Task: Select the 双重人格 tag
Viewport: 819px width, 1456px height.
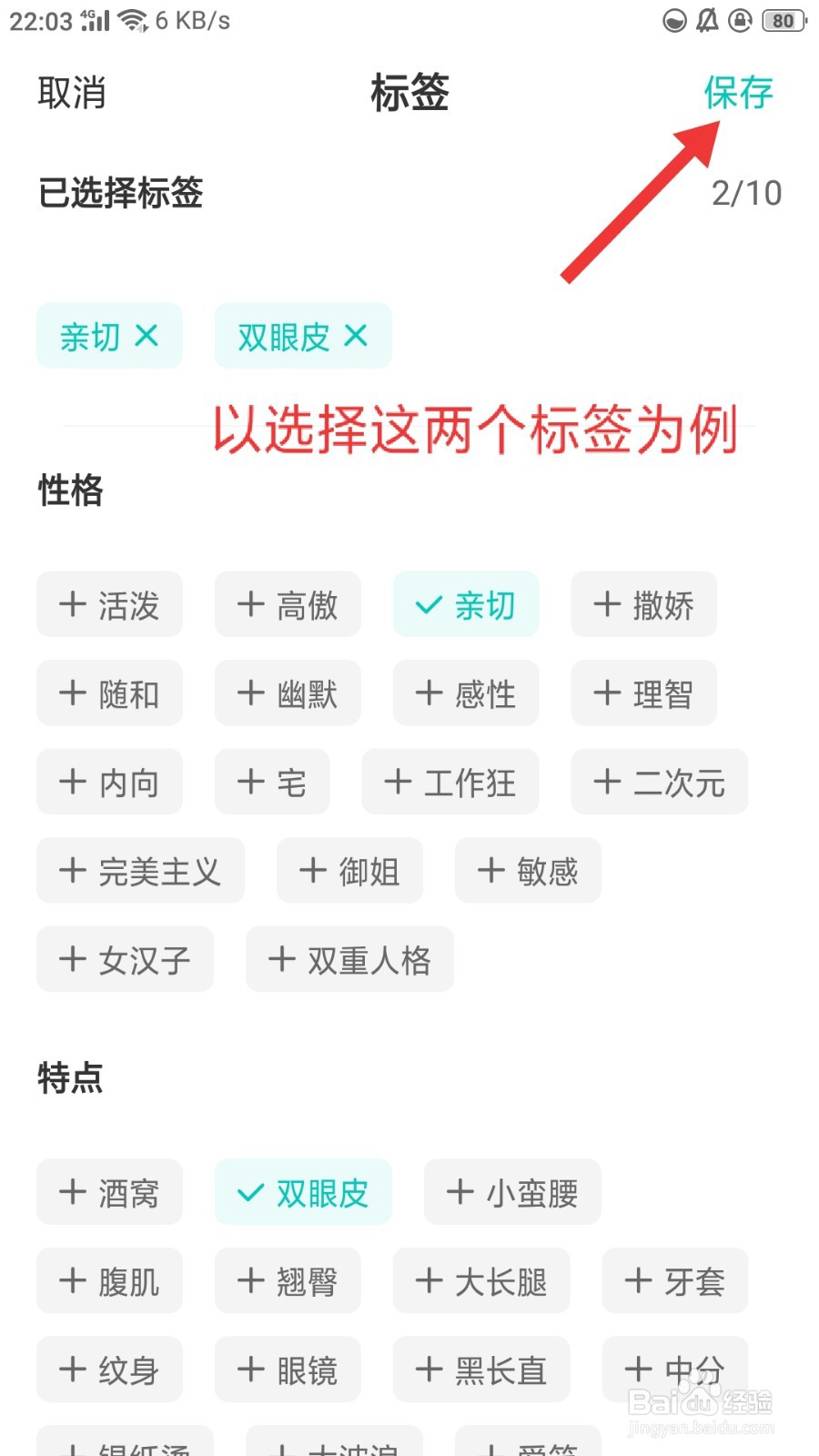Action: click(x=349, y=958)
